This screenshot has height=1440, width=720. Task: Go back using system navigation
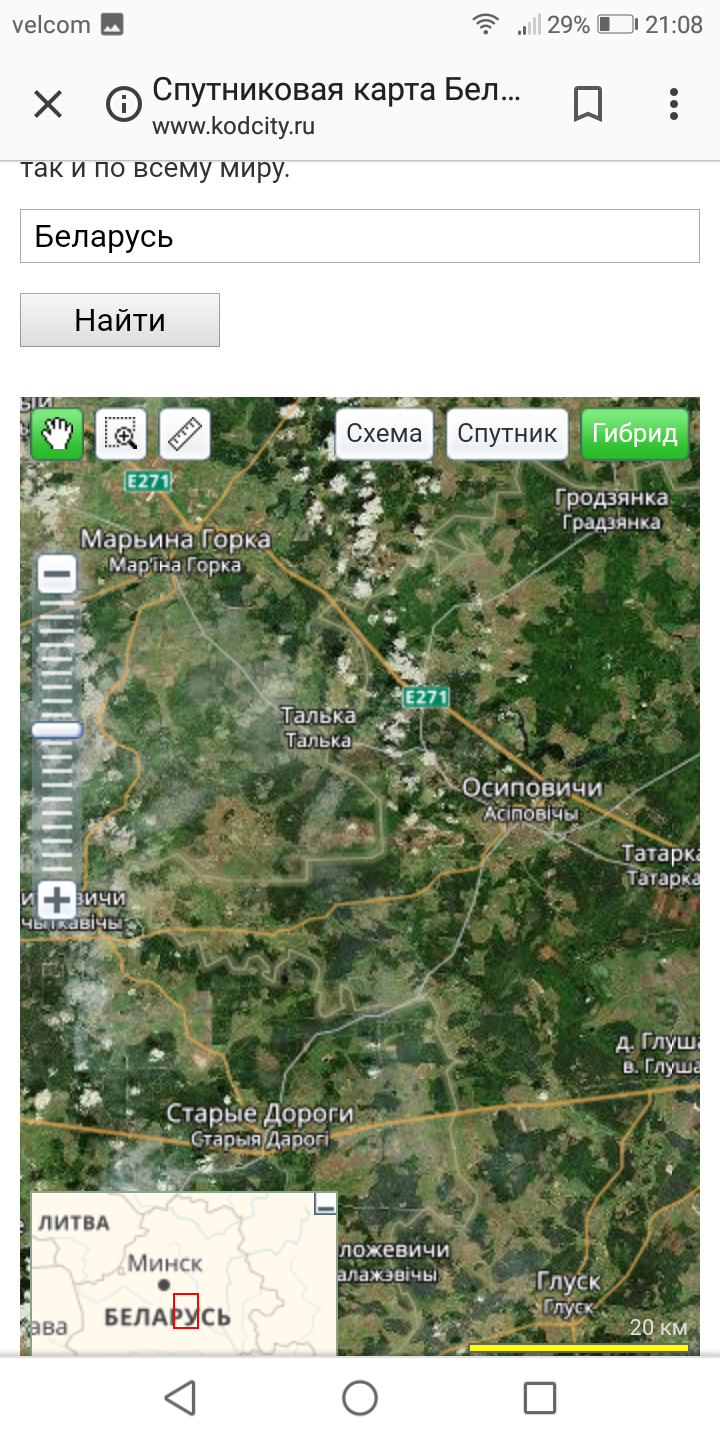click(180, 1397)
